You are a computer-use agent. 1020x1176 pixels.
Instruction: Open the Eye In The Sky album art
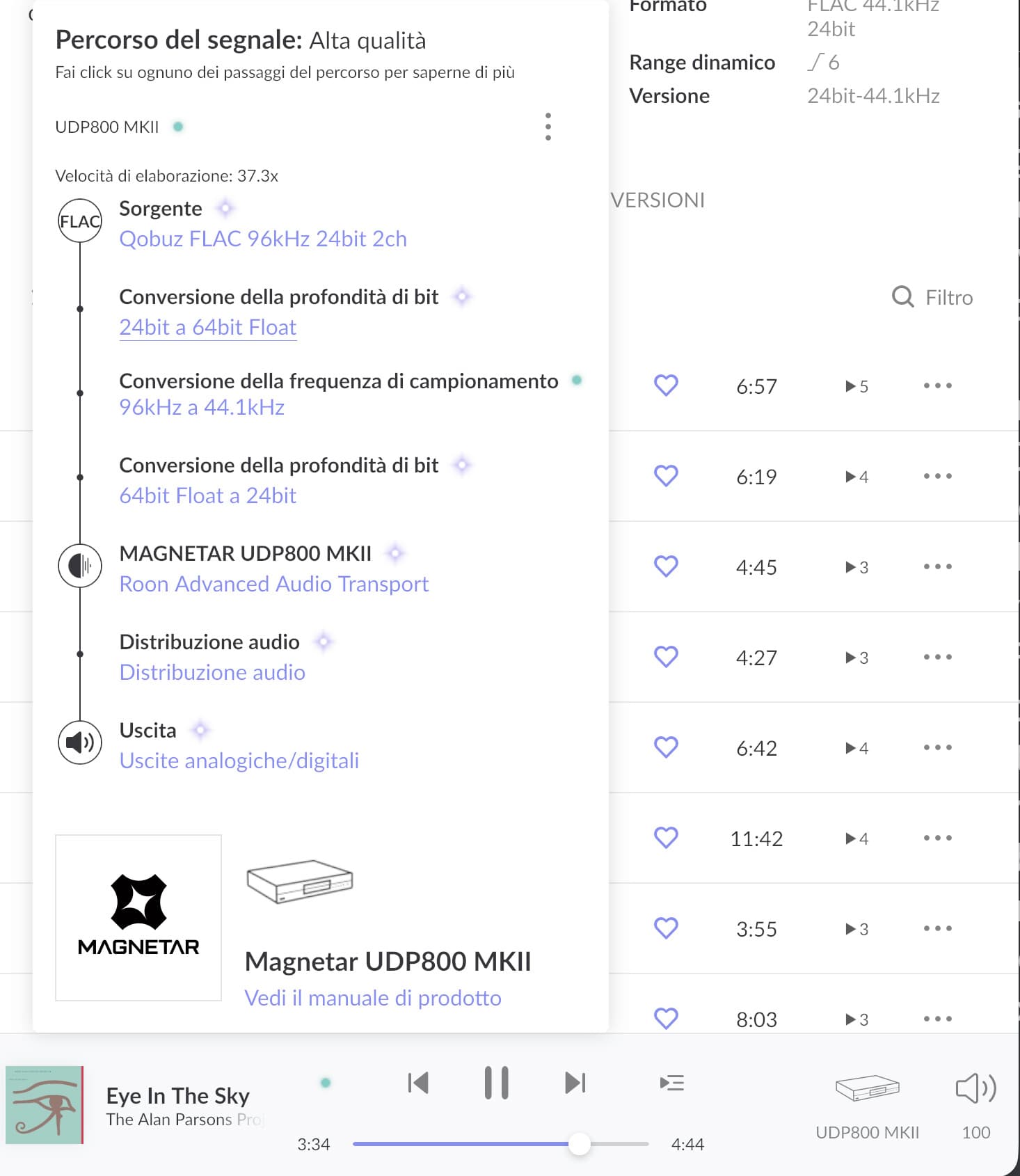coord(44,1105)
